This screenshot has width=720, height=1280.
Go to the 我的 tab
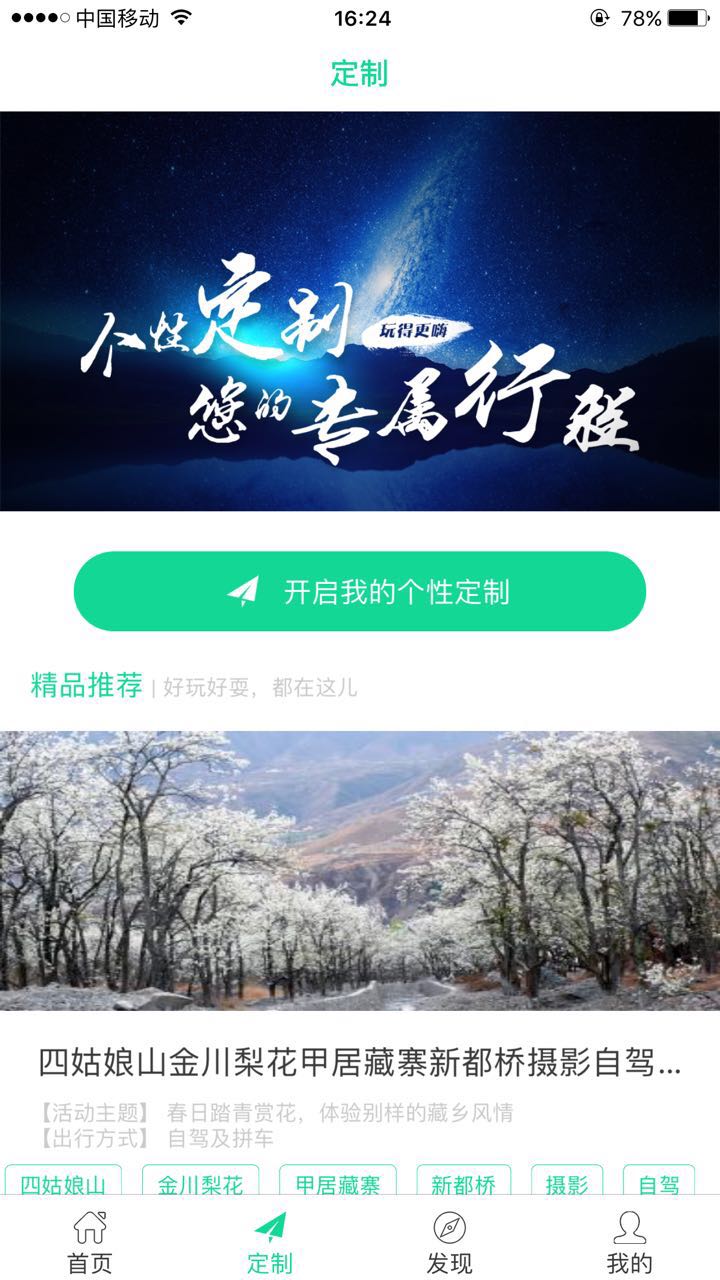click(630, 1241)
